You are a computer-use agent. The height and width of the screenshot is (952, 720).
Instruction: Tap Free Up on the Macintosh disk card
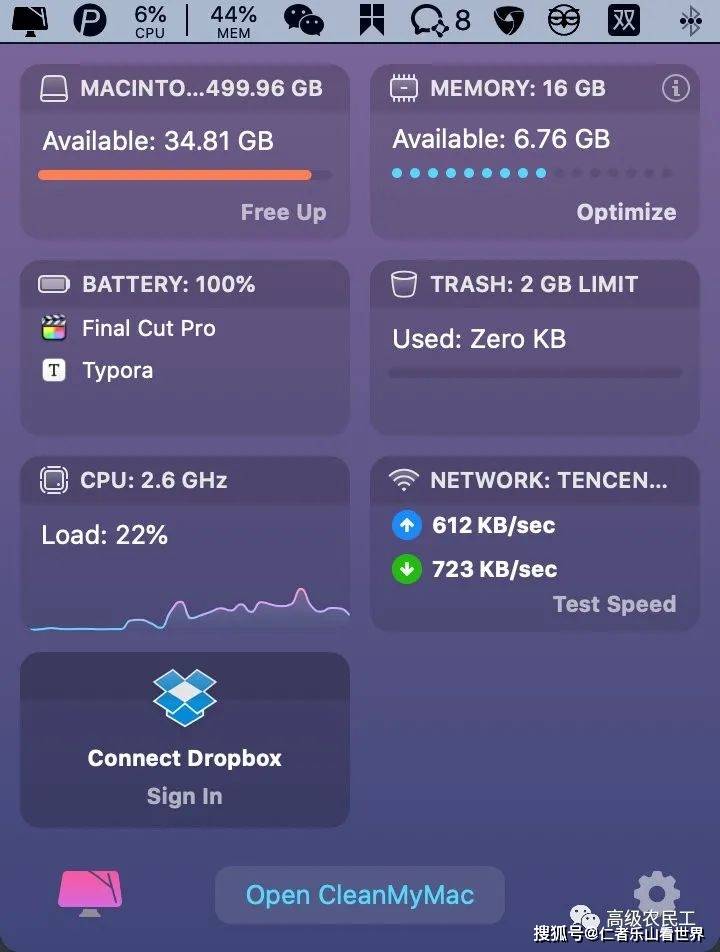tap(283, 212)
